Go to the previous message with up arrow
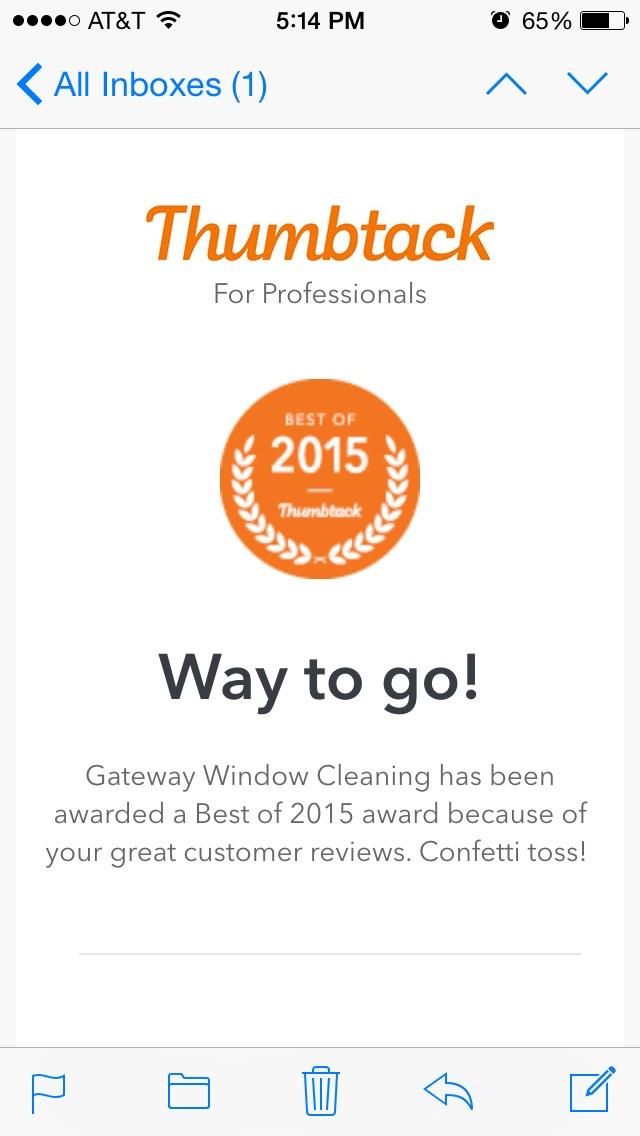The image size is (640, 1136). coord(506,84)
